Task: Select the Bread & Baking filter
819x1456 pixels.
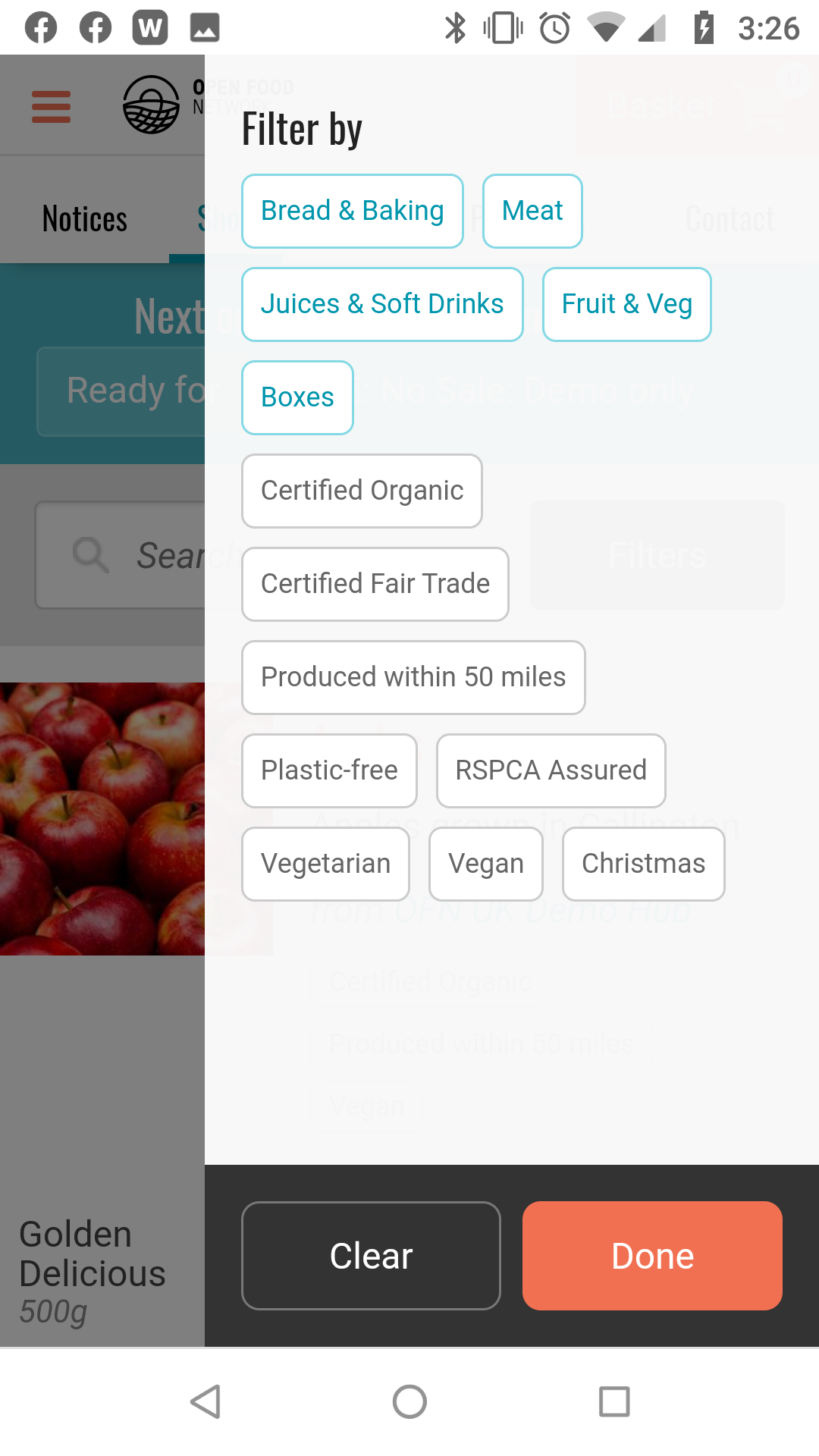Action: (352, 211)
